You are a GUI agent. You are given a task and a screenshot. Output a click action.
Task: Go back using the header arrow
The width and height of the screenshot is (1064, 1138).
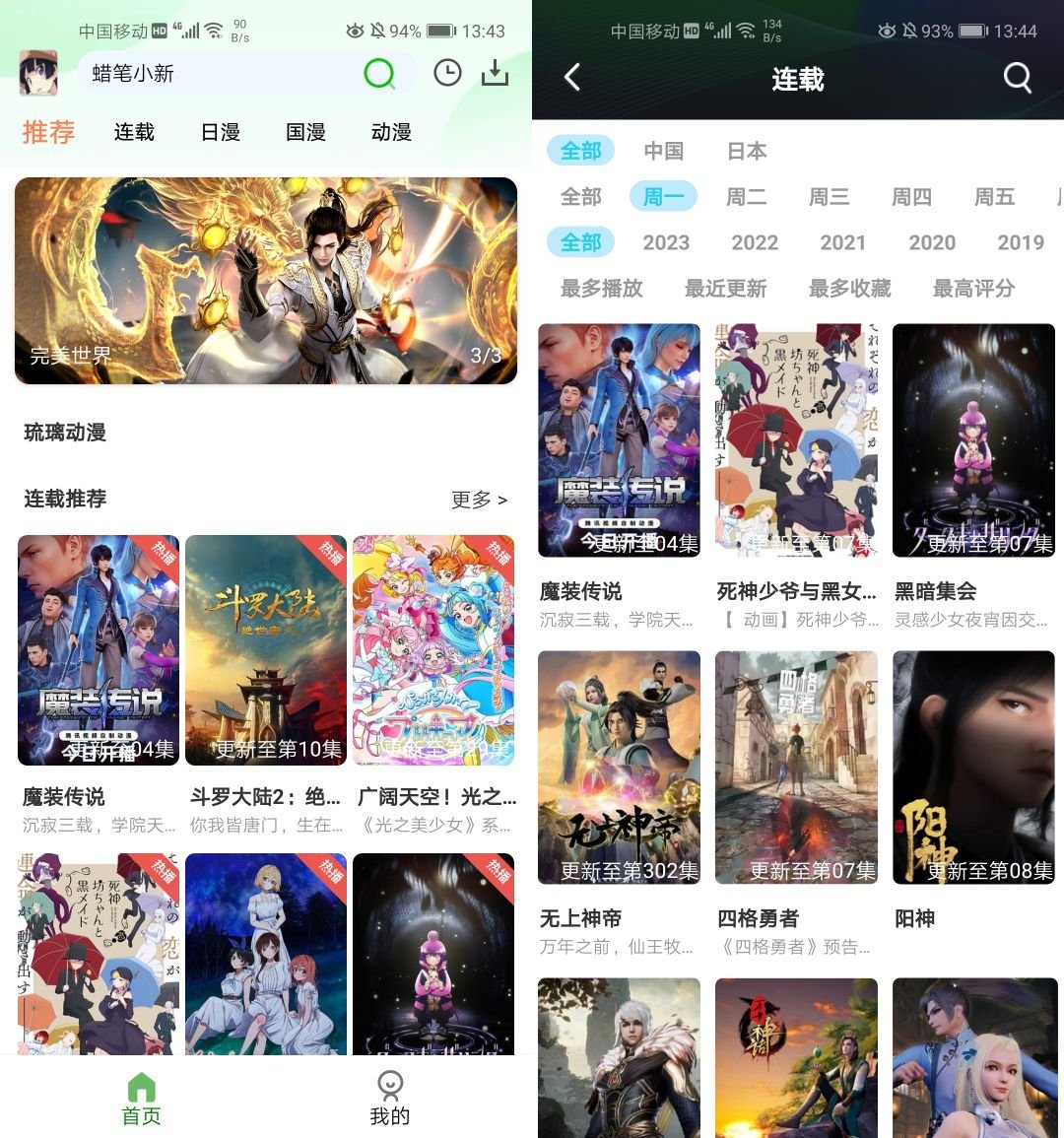(x=572, y=78)
